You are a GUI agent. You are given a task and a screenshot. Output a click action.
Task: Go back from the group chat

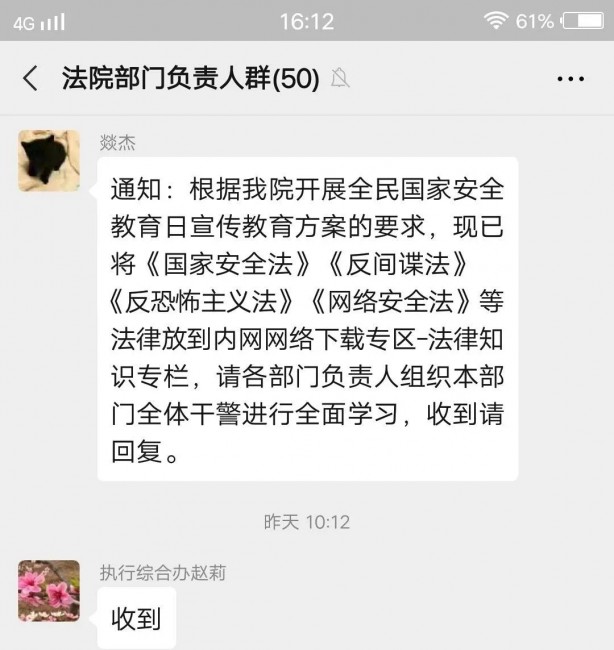point(31,79)
